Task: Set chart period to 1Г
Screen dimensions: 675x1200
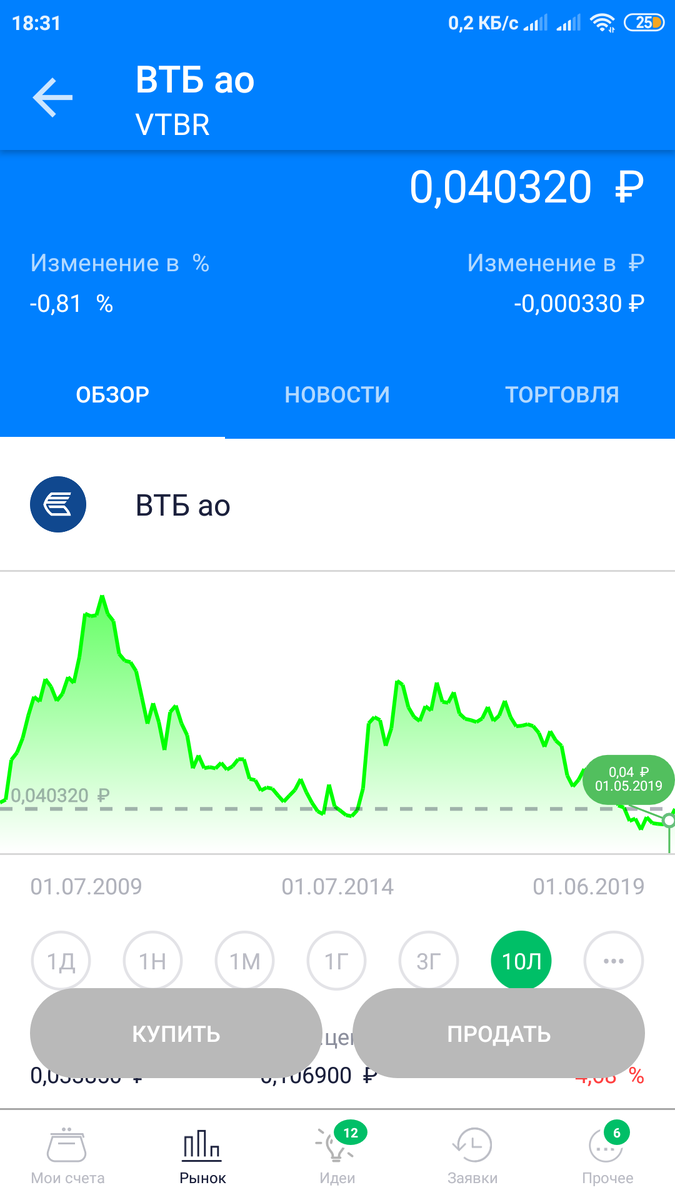Action: [337, 960]
